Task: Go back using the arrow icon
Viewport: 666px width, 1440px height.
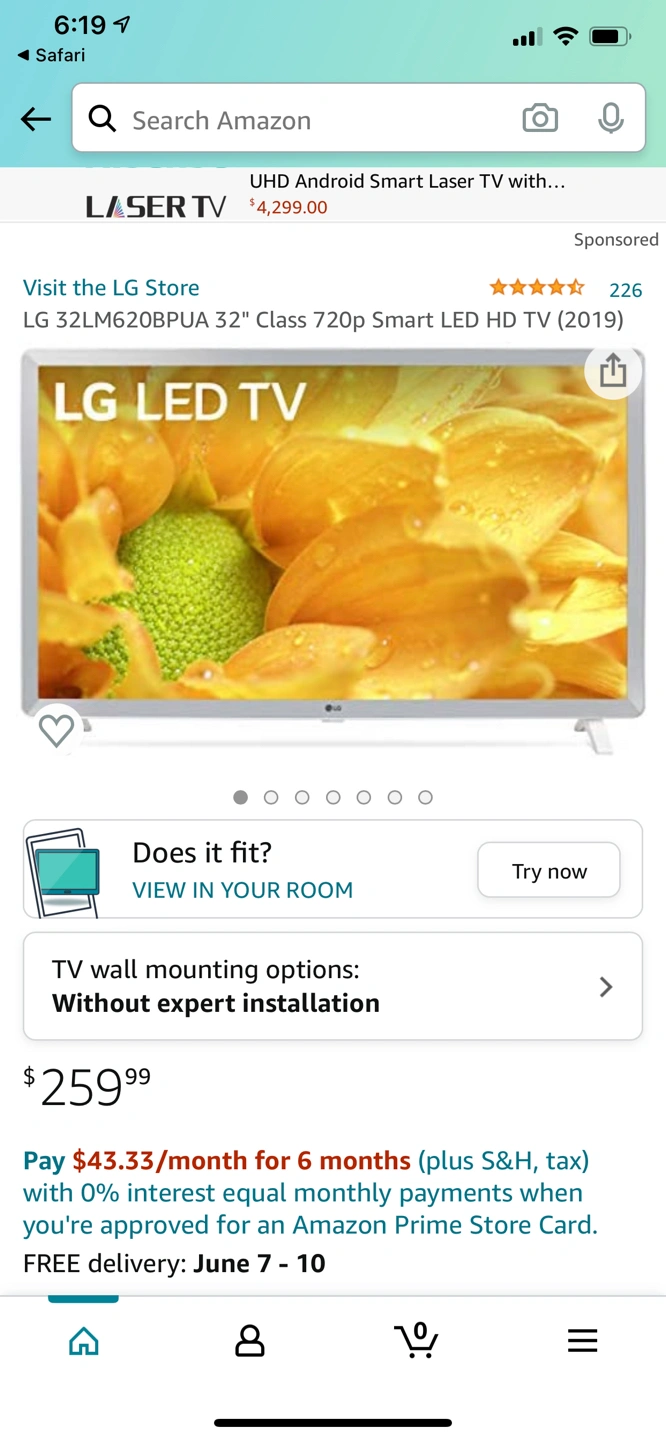Action: pyautogui.click(x=36, y=119)
